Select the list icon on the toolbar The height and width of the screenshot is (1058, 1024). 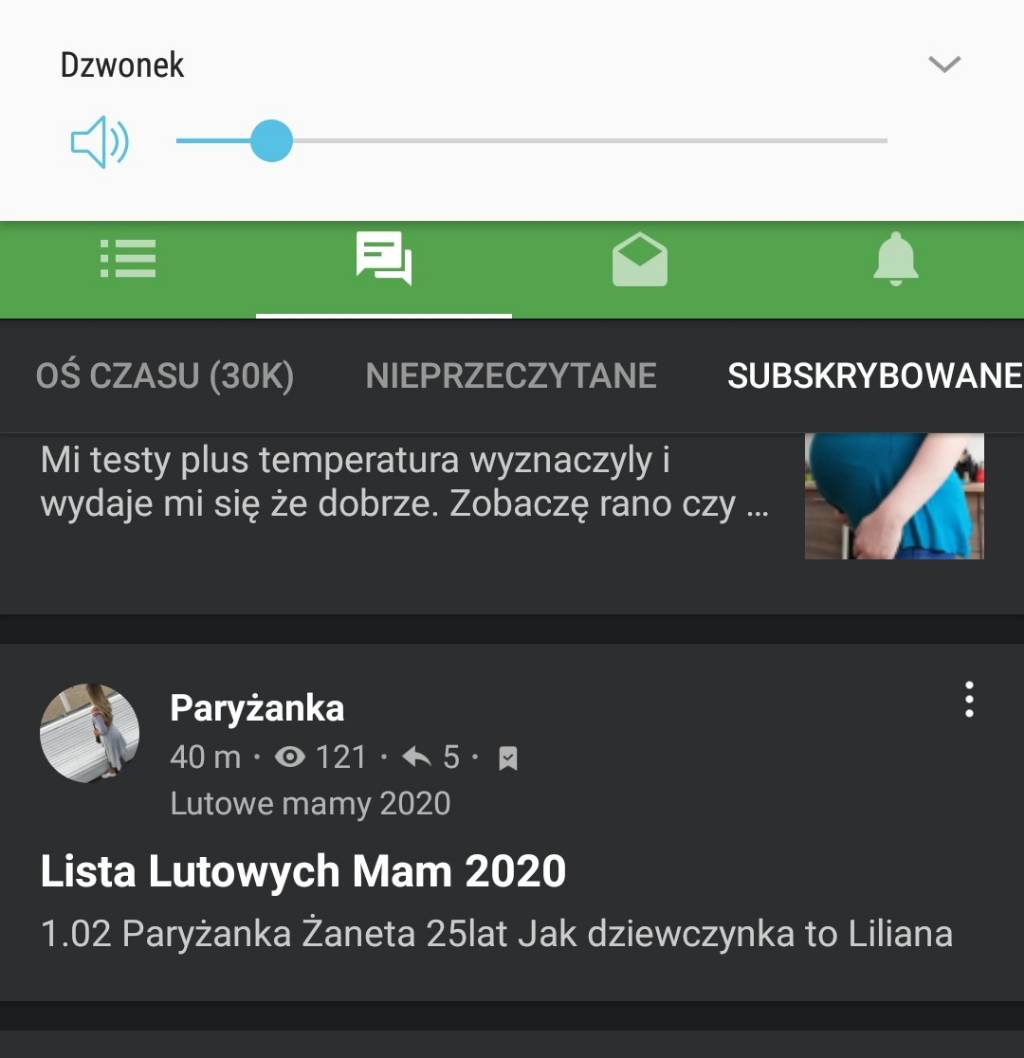click(128, 258)
